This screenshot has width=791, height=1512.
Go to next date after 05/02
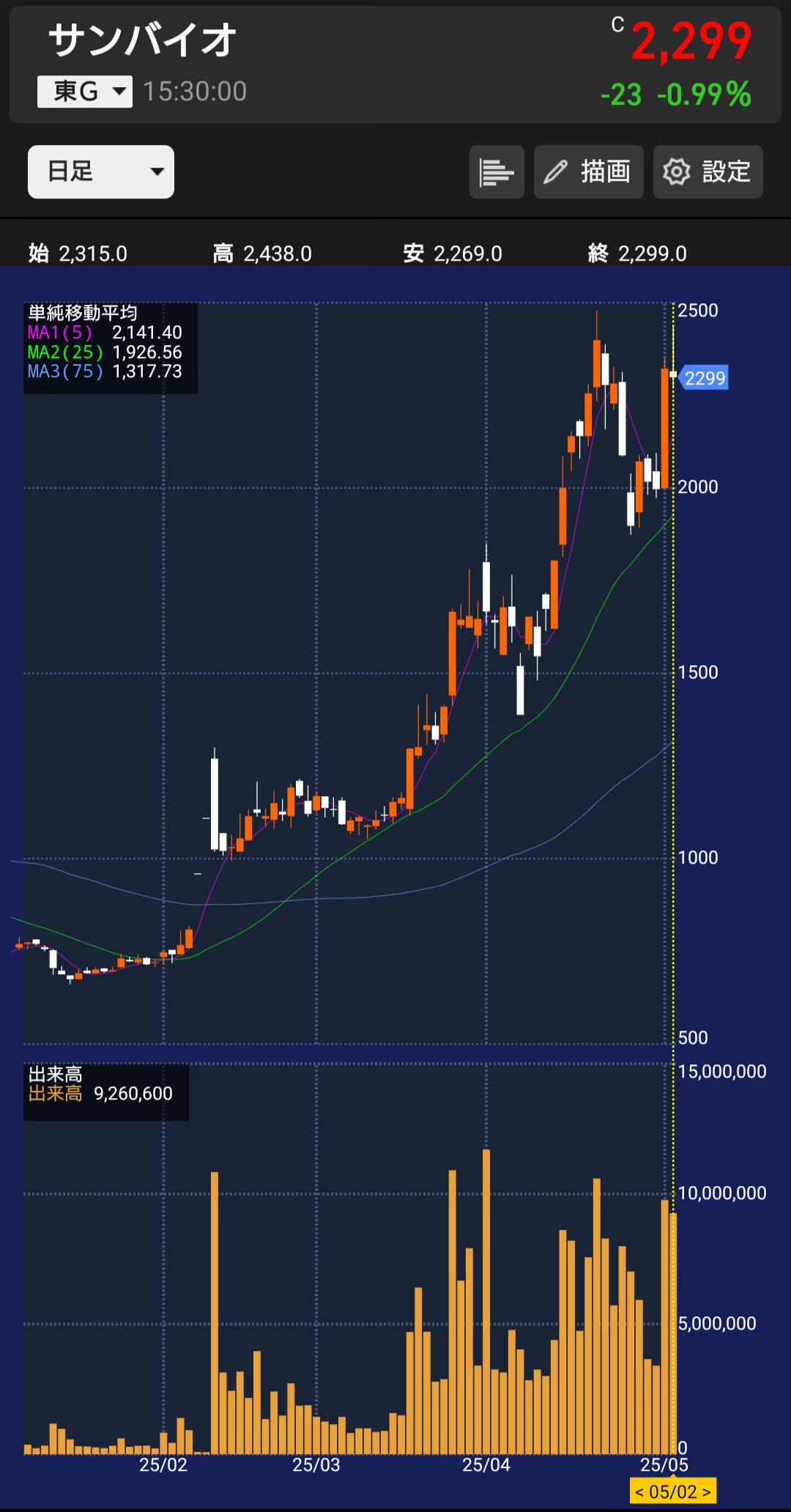click(707, 1492)
